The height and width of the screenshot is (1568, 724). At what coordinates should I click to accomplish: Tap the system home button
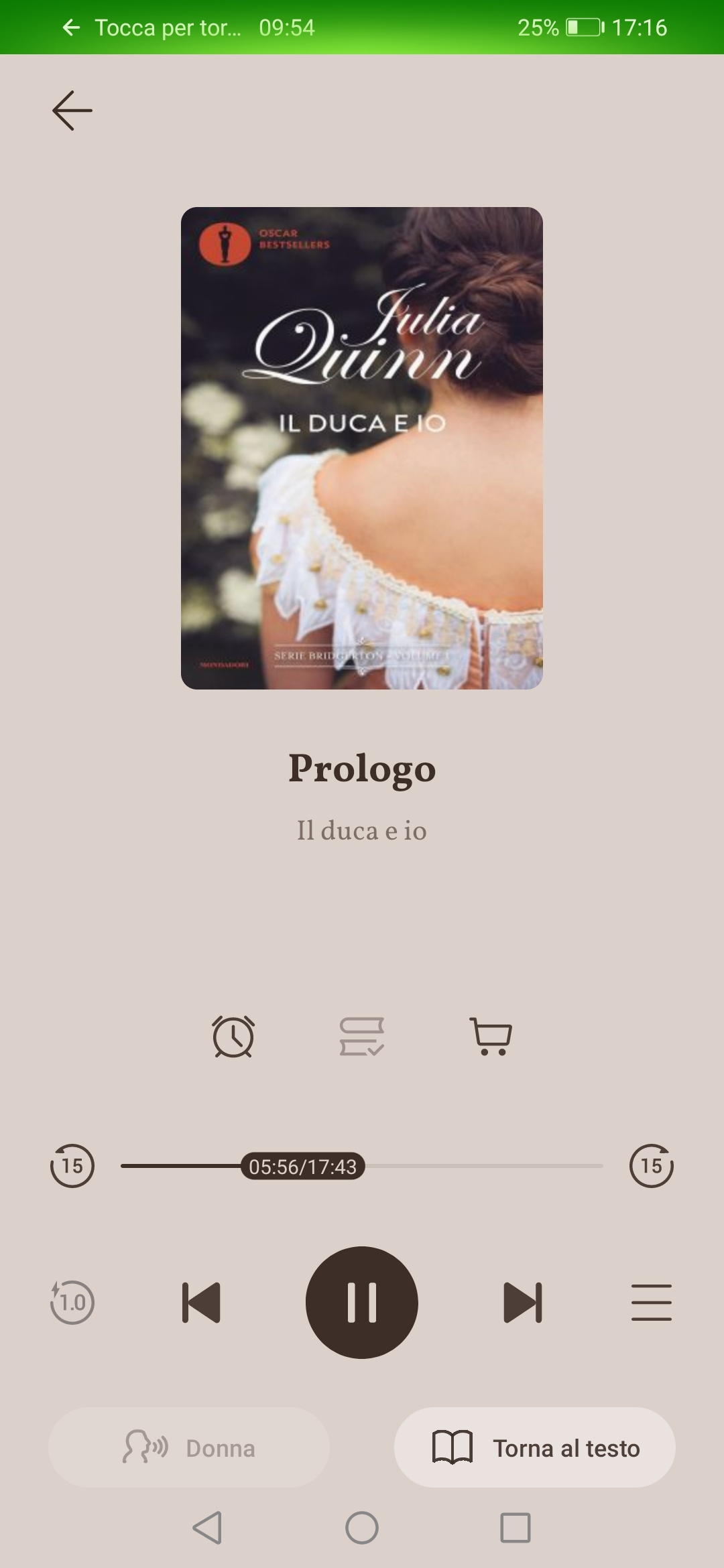coord(362,1528)
